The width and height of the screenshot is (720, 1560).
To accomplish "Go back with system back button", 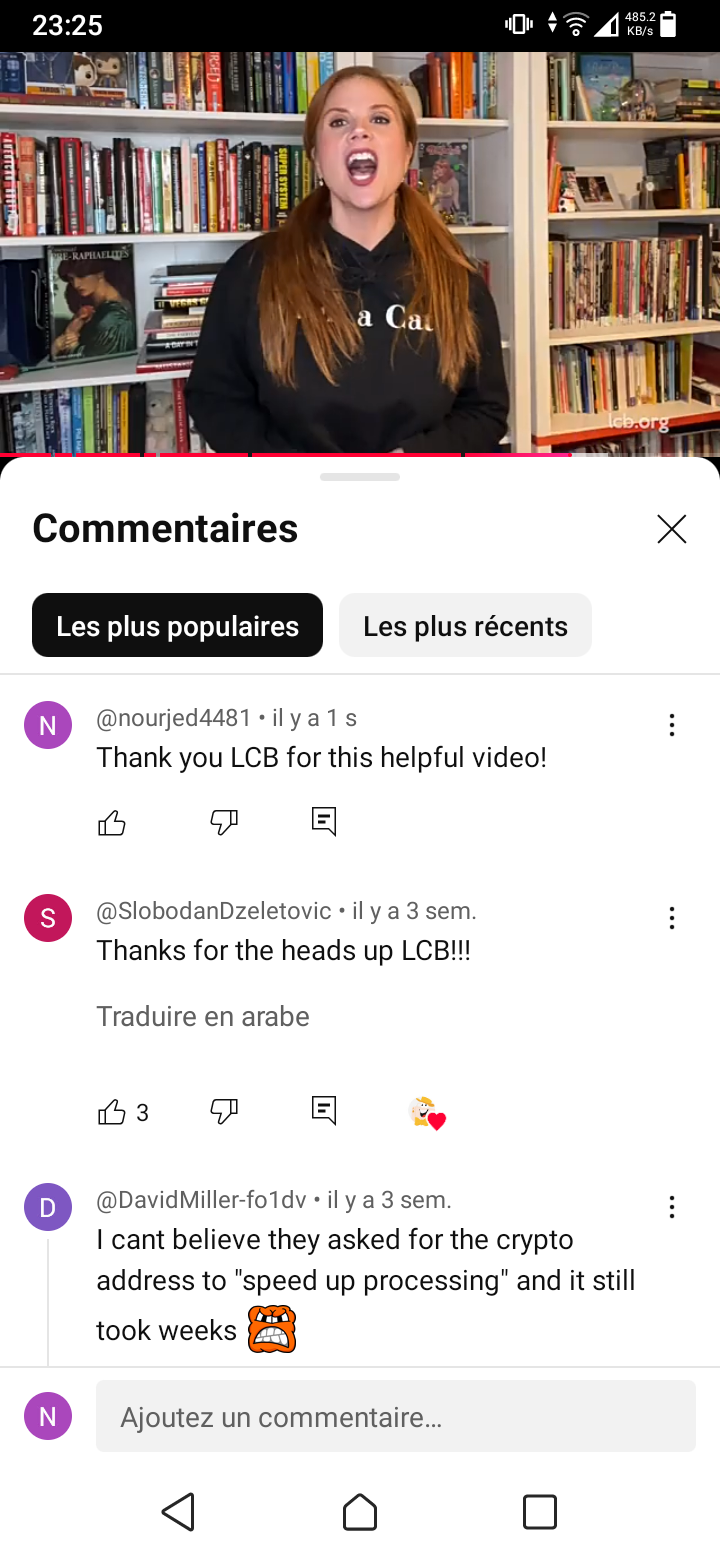I will tap(179, 1512).
